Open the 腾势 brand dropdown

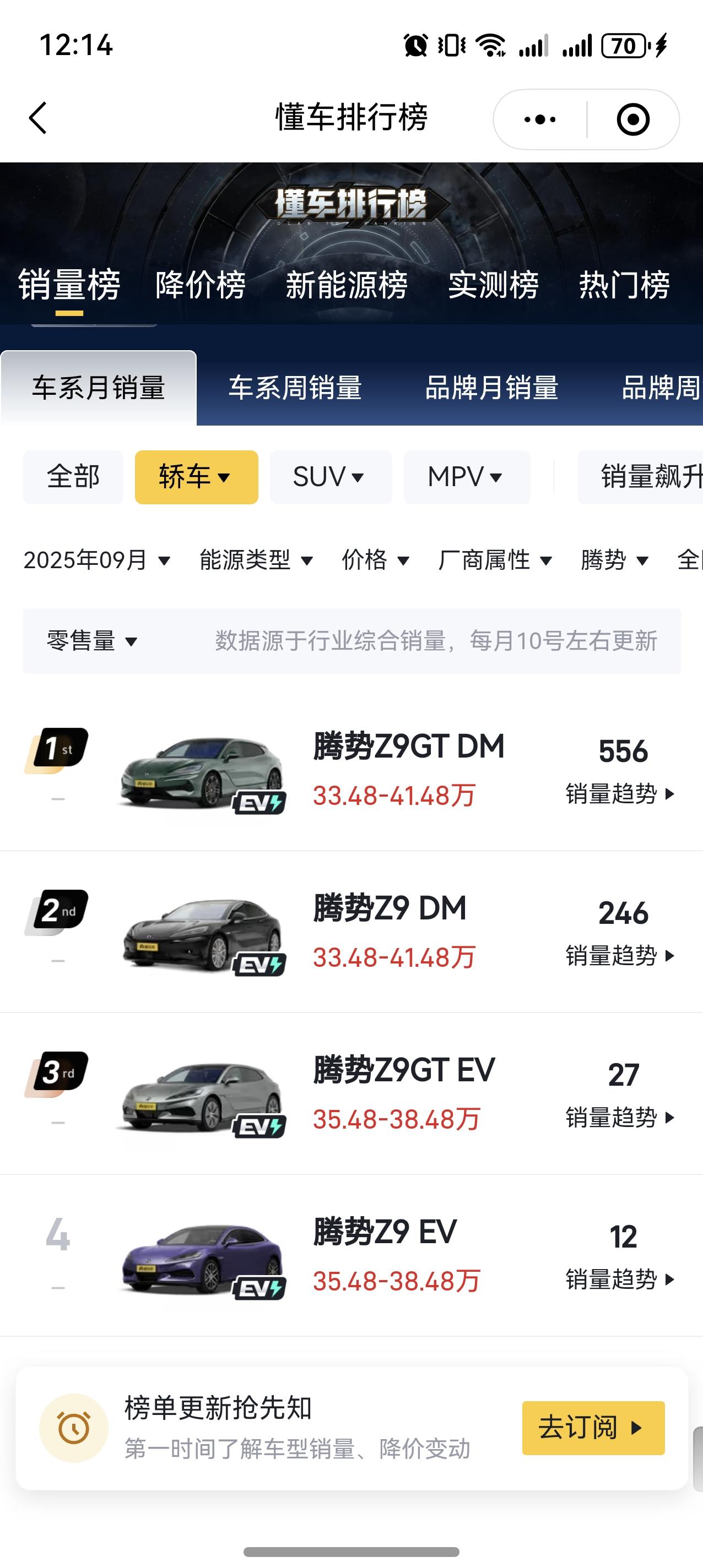tap(613, 560)
